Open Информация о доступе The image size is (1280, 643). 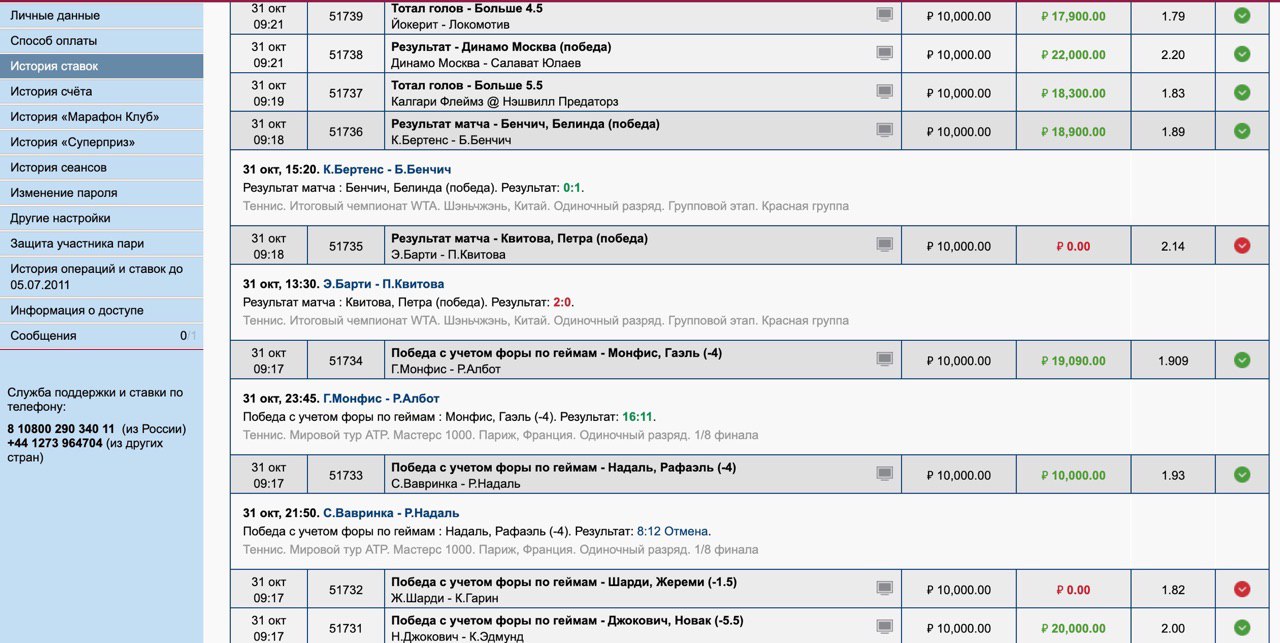click(77, 310)
